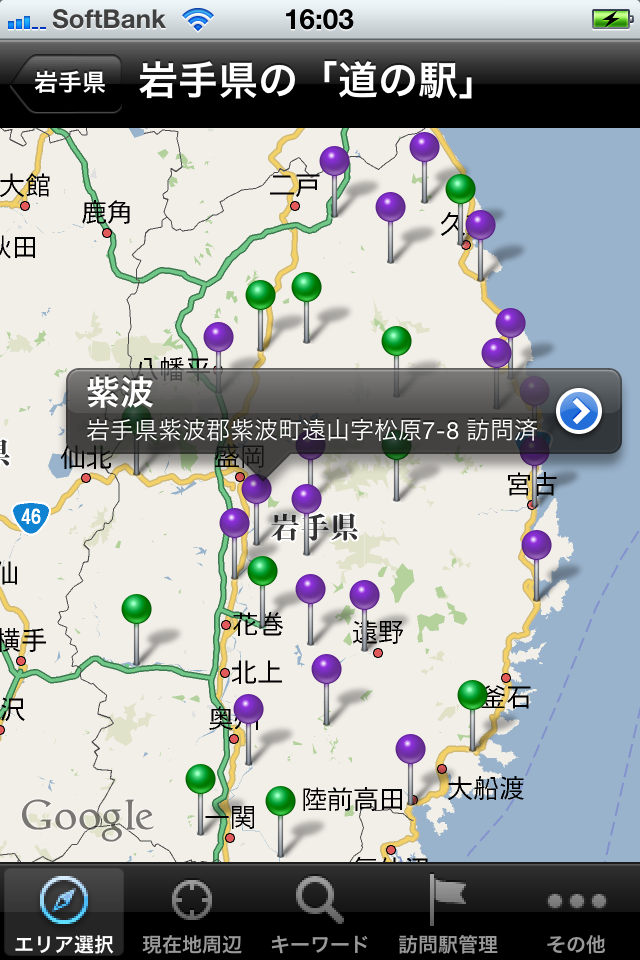Go back to 岩手県 area list
Screen dimensions: 640x960
pyautogui.click(x=68, y=83)
